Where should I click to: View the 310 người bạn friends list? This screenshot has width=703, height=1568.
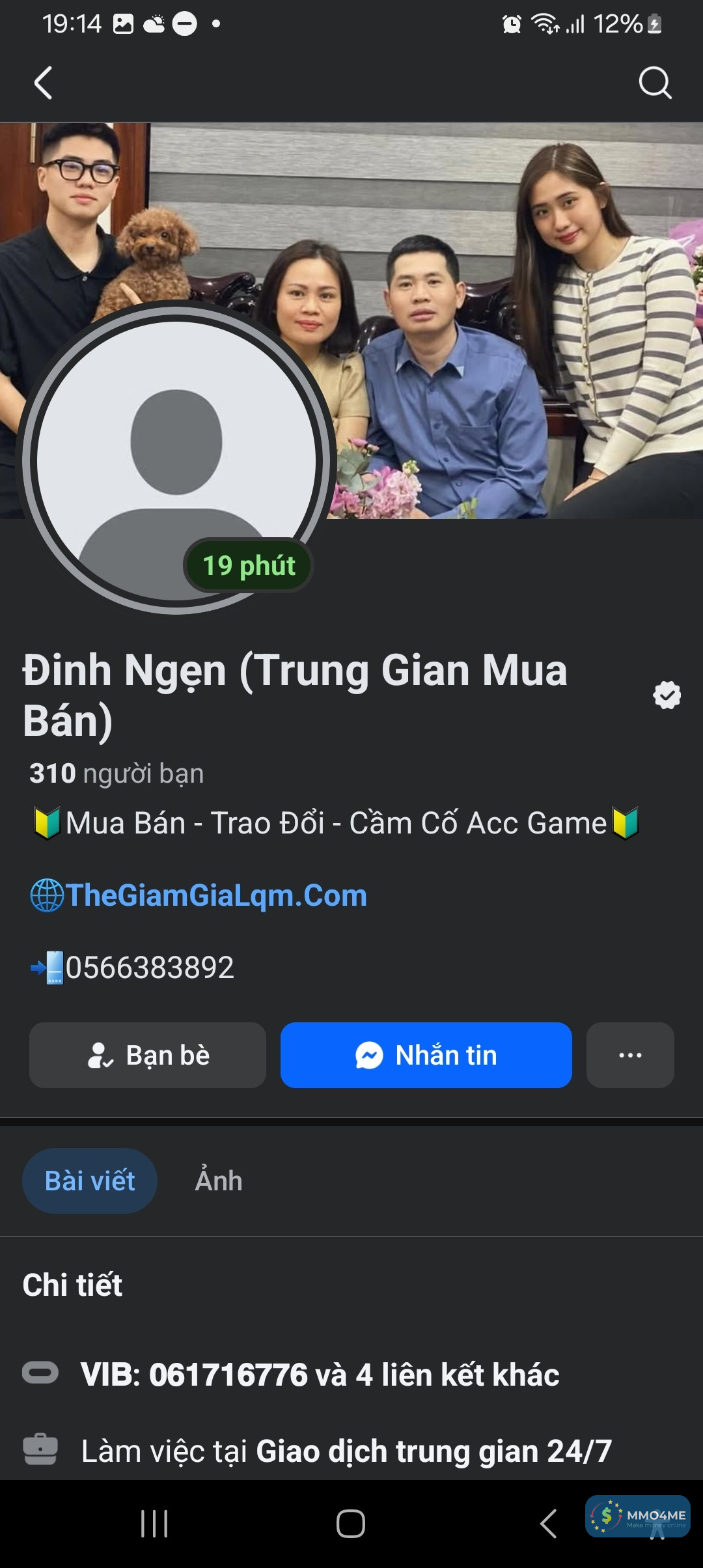pos(117,774)
